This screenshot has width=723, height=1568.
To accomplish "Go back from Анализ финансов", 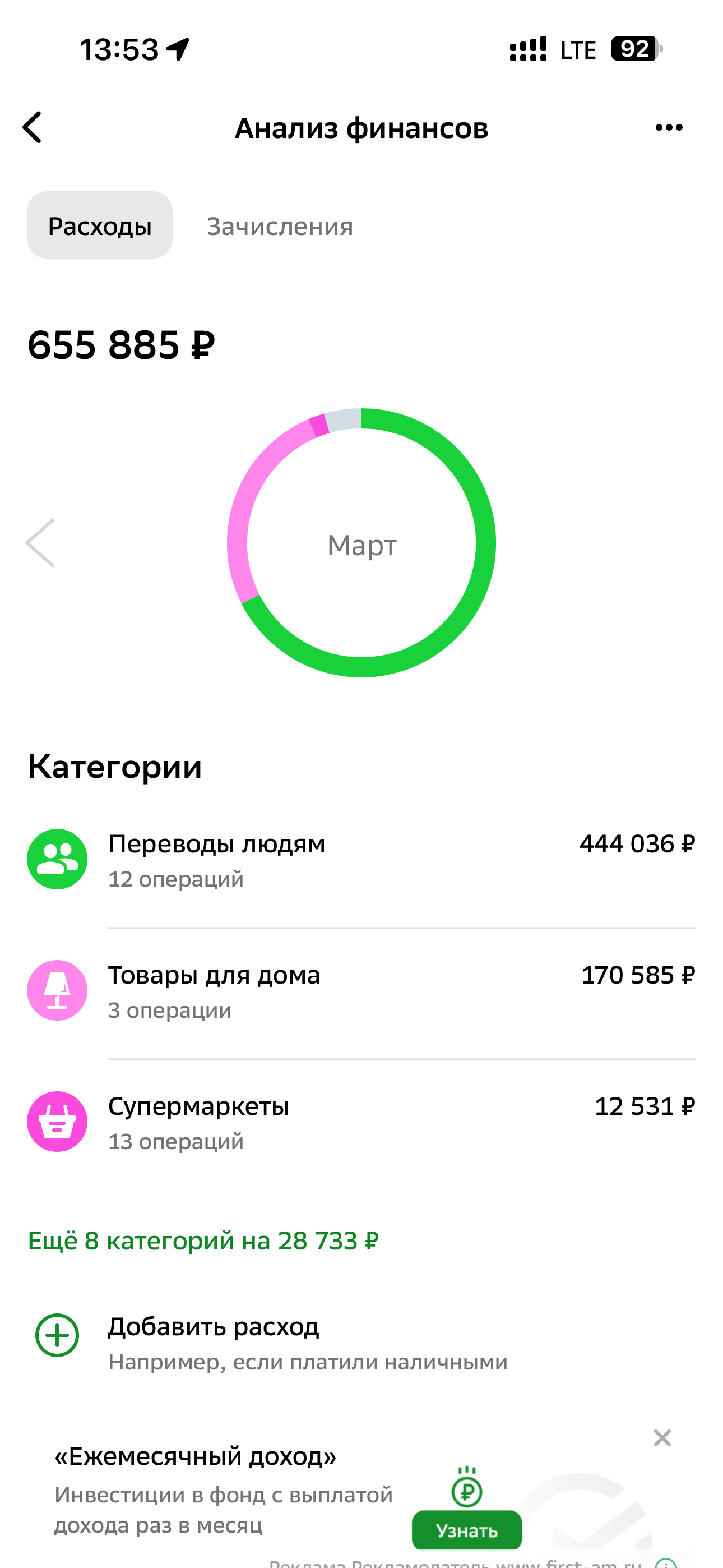I will [33, 128].
